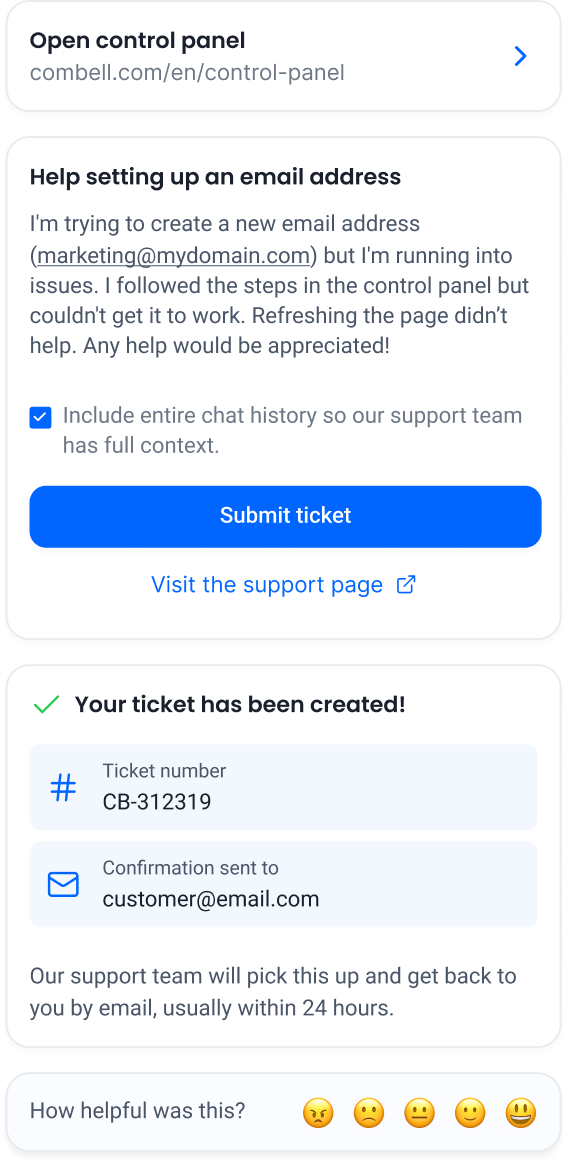Uncheck include entire chat history
The image size is (568, 1164).
(x=40, y=417)
